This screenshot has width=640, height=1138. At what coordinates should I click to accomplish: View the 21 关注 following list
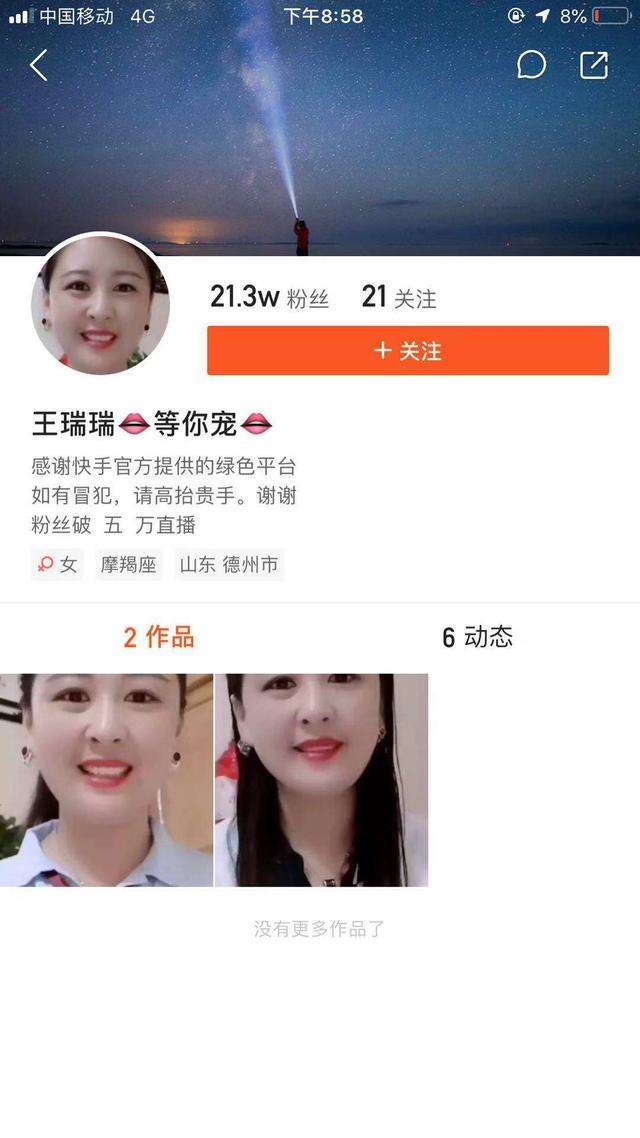(398, 297)
